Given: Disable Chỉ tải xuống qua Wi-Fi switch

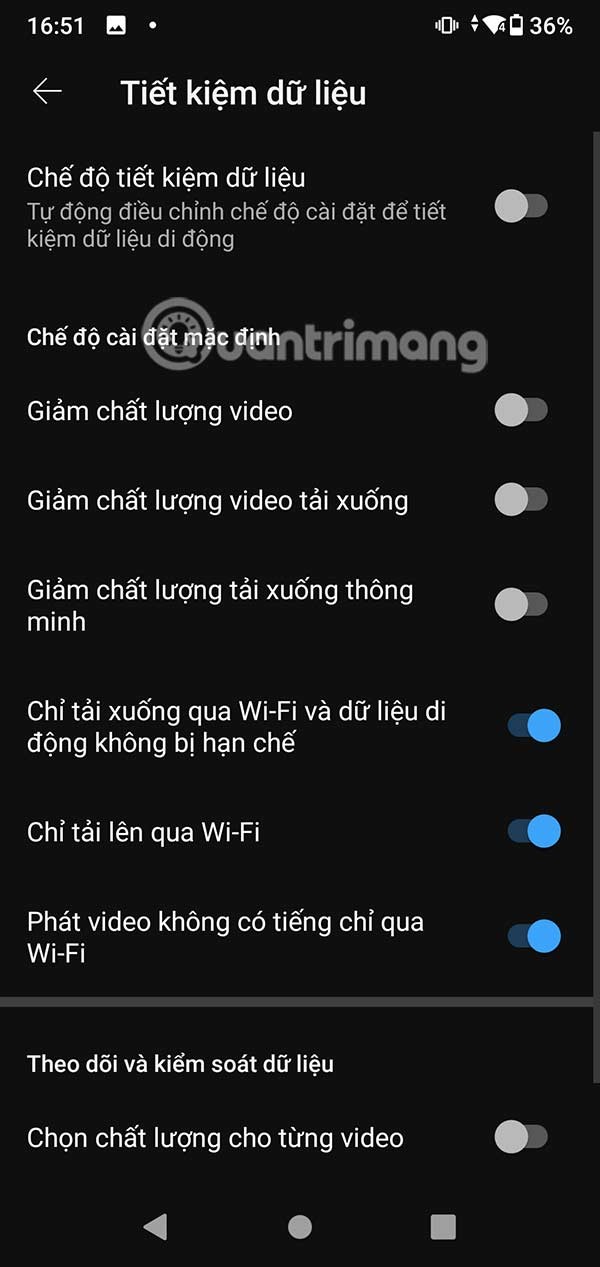Looking at the screenshot, I should tap(533, 726).
